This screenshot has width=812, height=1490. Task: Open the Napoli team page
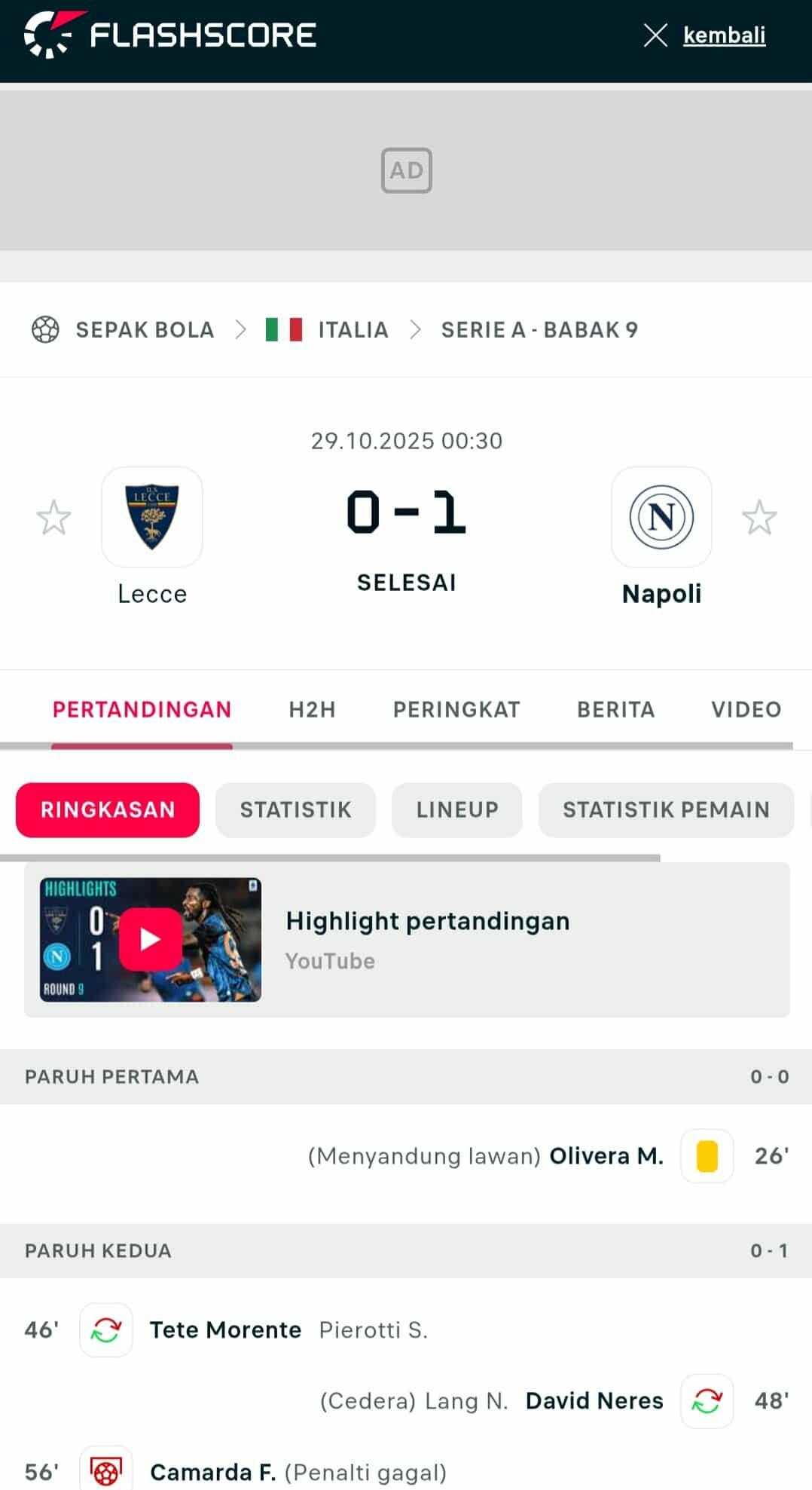(x=661, y=518)
